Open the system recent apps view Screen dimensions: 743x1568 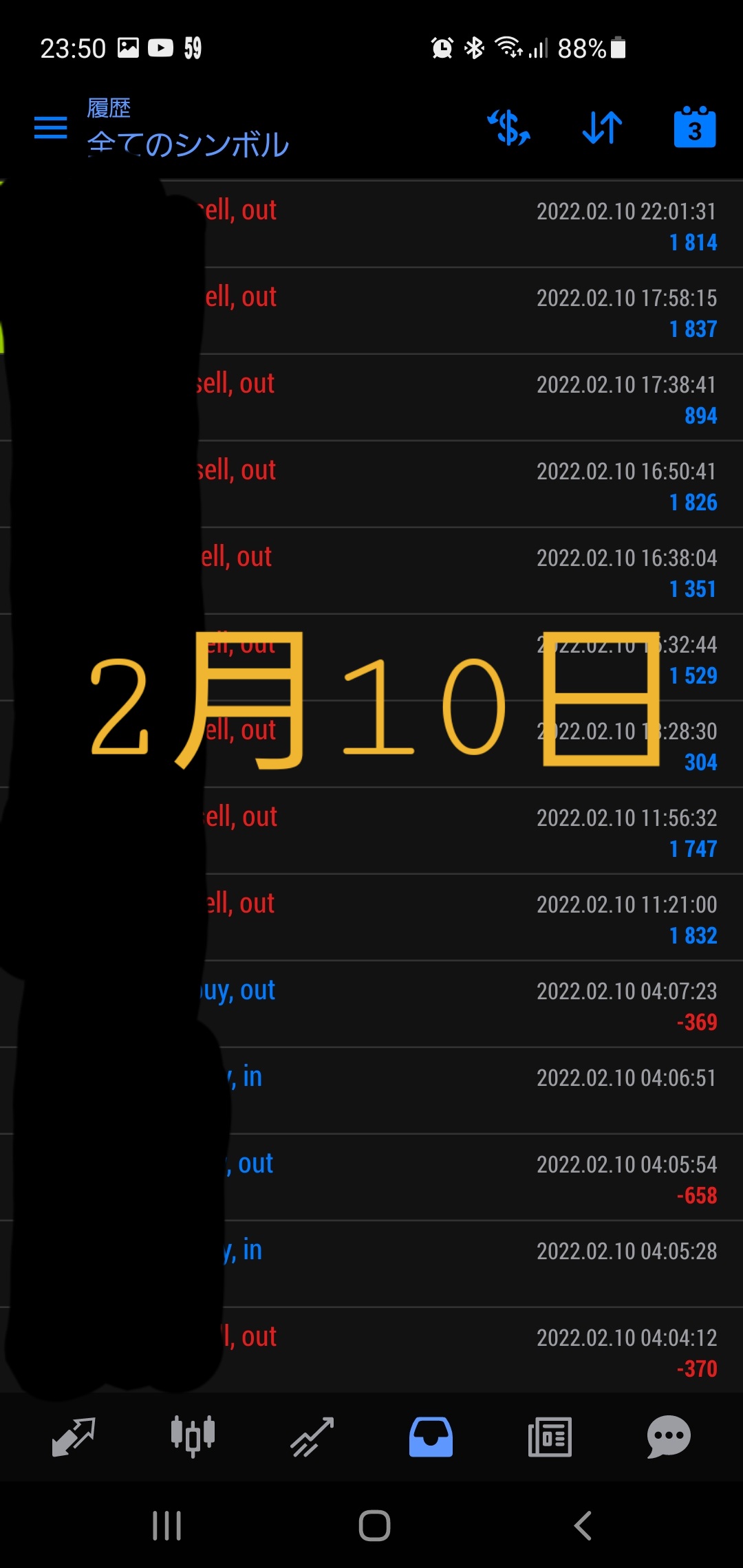tap(166, 1526)
